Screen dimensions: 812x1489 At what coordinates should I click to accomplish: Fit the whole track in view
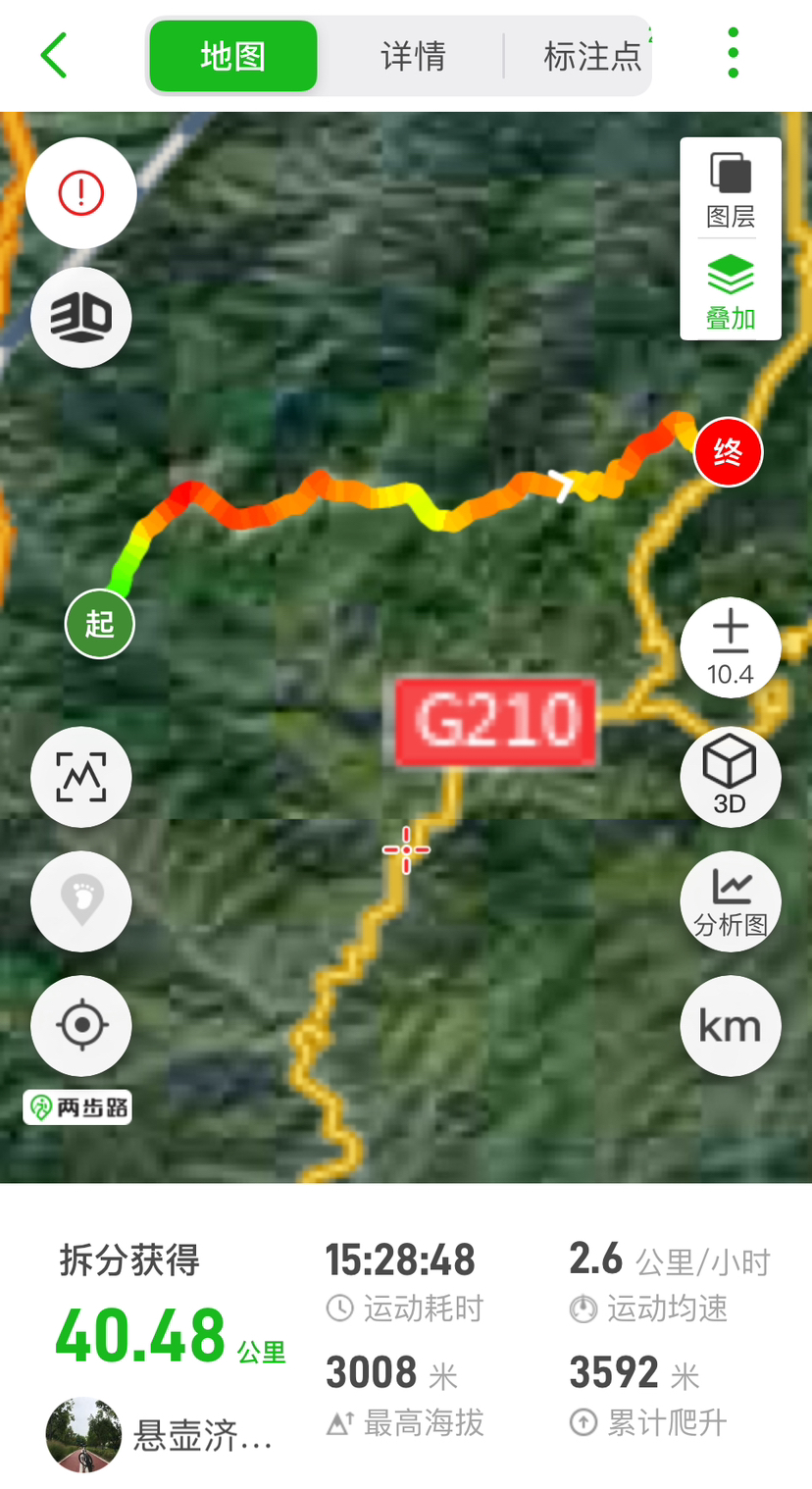tap(81, 777)
